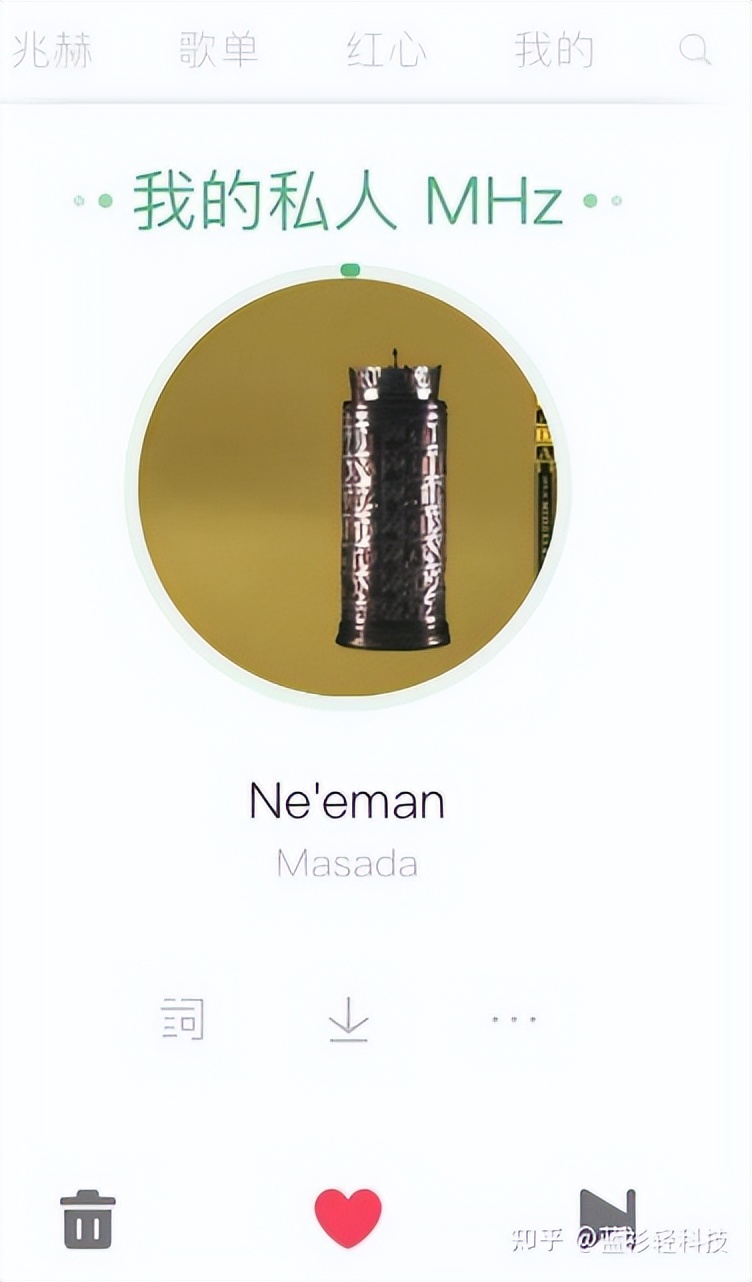Viewport: 752px width, 1282px height.
Task: Show lyrics with the 词 icon
Action: click(183, 1020)
